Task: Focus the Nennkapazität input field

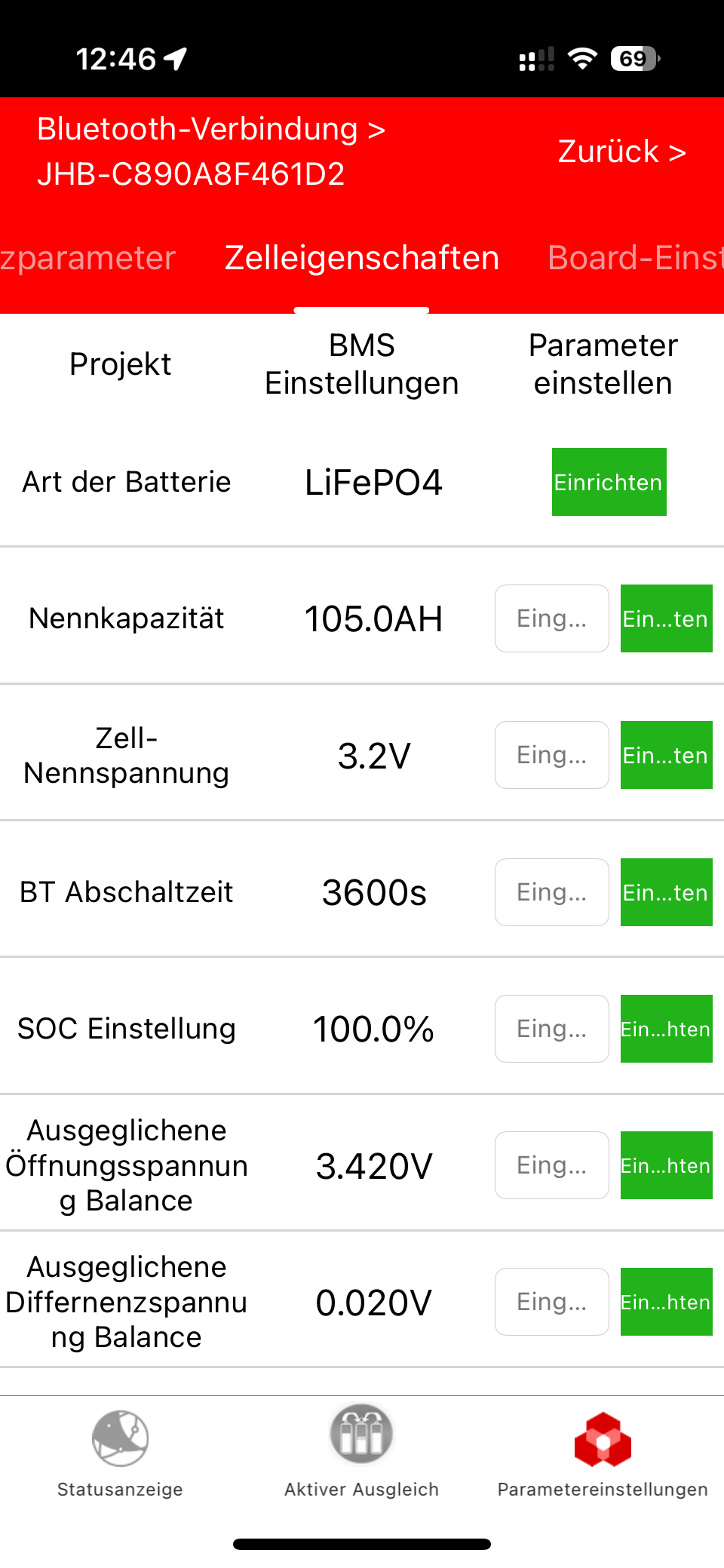Action: (551, 618)
